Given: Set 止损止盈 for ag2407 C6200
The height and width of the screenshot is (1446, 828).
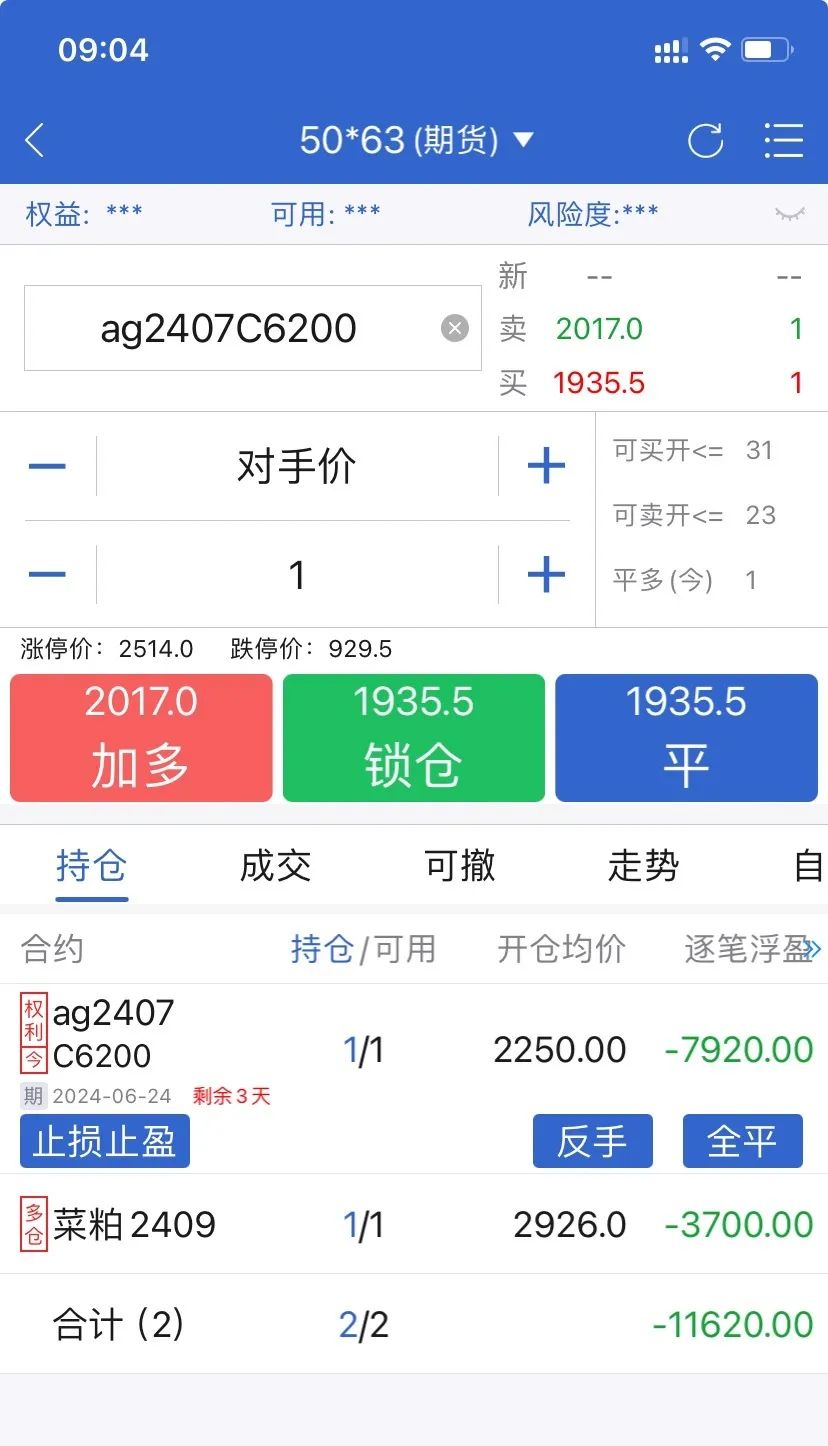Looking at the screenshot, I should [105, 1141].
